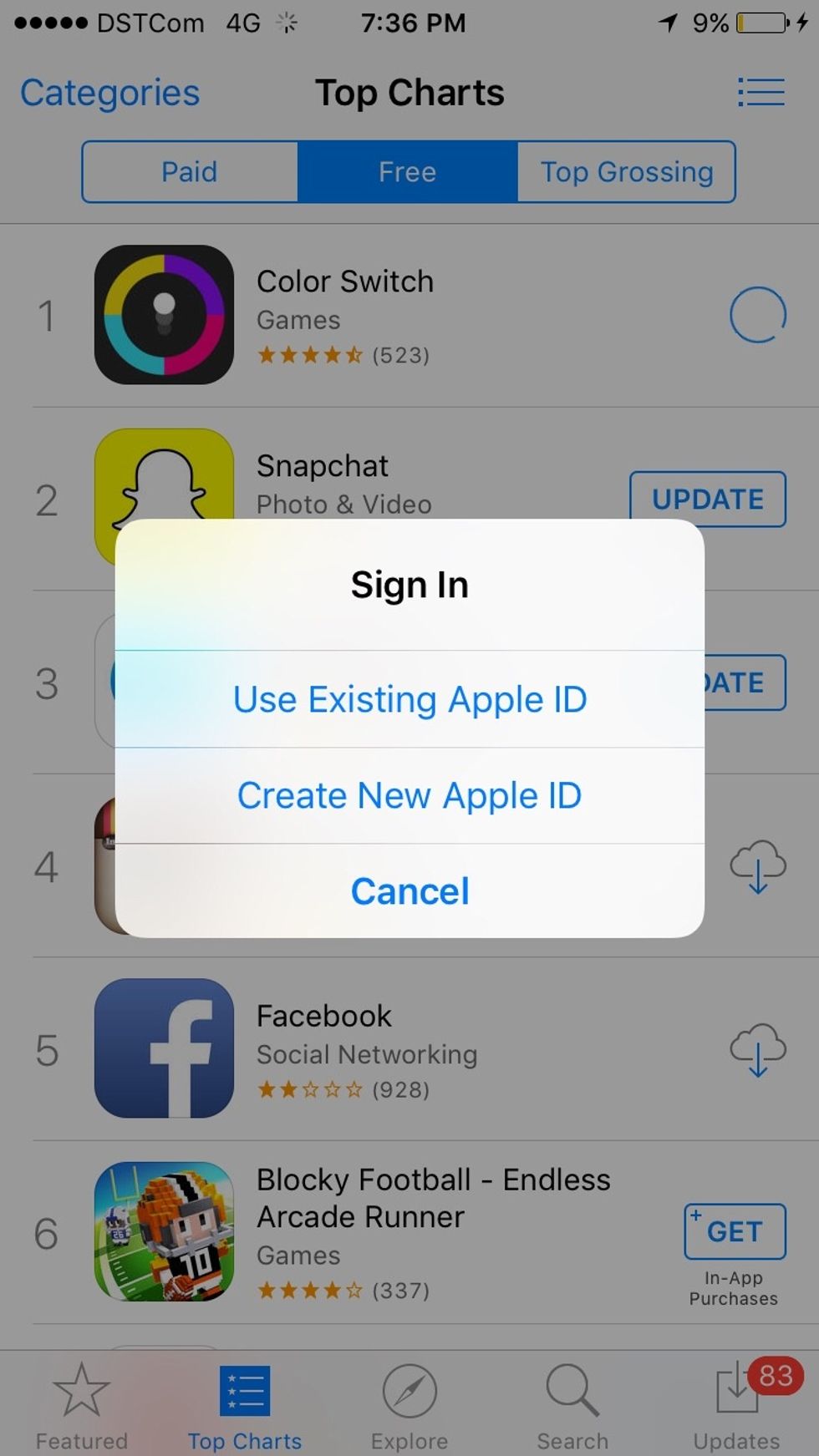Image resolution: width=819 pixels, height=1456 pixels.
Task: Open Color Switch app listing
Action: (x=344, y=282)
